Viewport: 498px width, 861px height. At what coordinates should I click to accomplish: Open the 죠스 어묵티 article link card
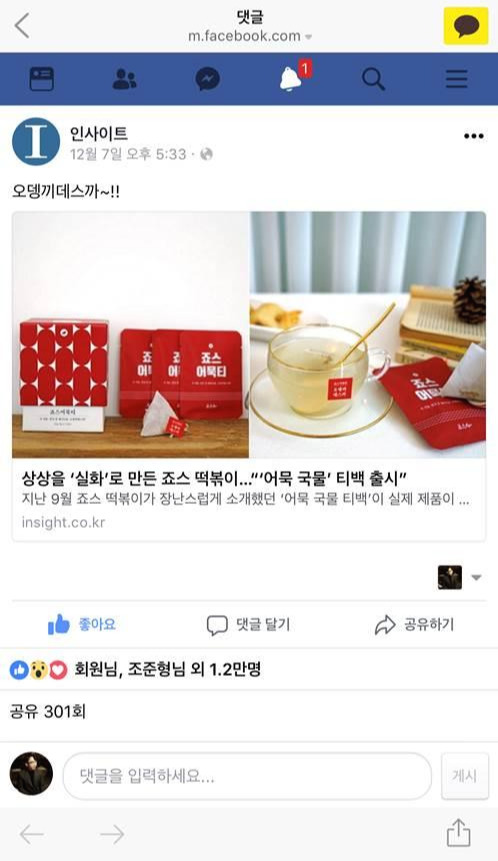click(249, 376)
